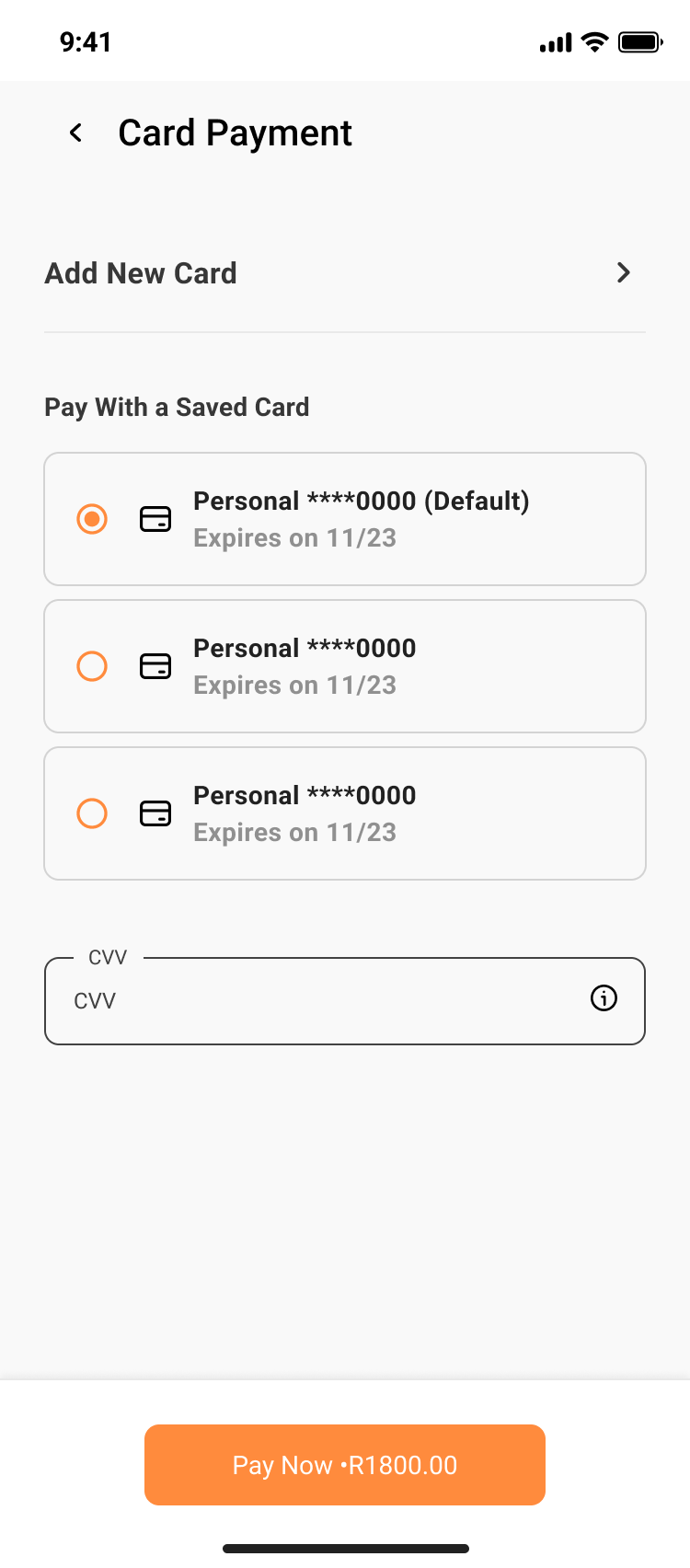Open Add New Card
690x1568 pixels.
coord(344,273)
